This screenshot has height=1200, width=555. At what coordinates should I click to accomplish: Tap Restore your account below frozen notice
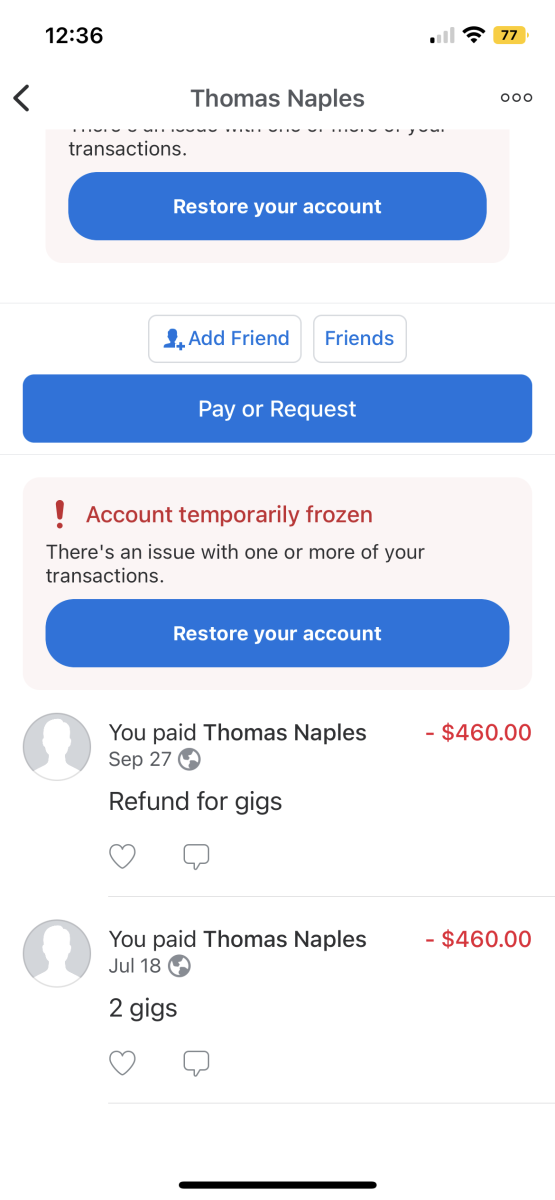277,633
